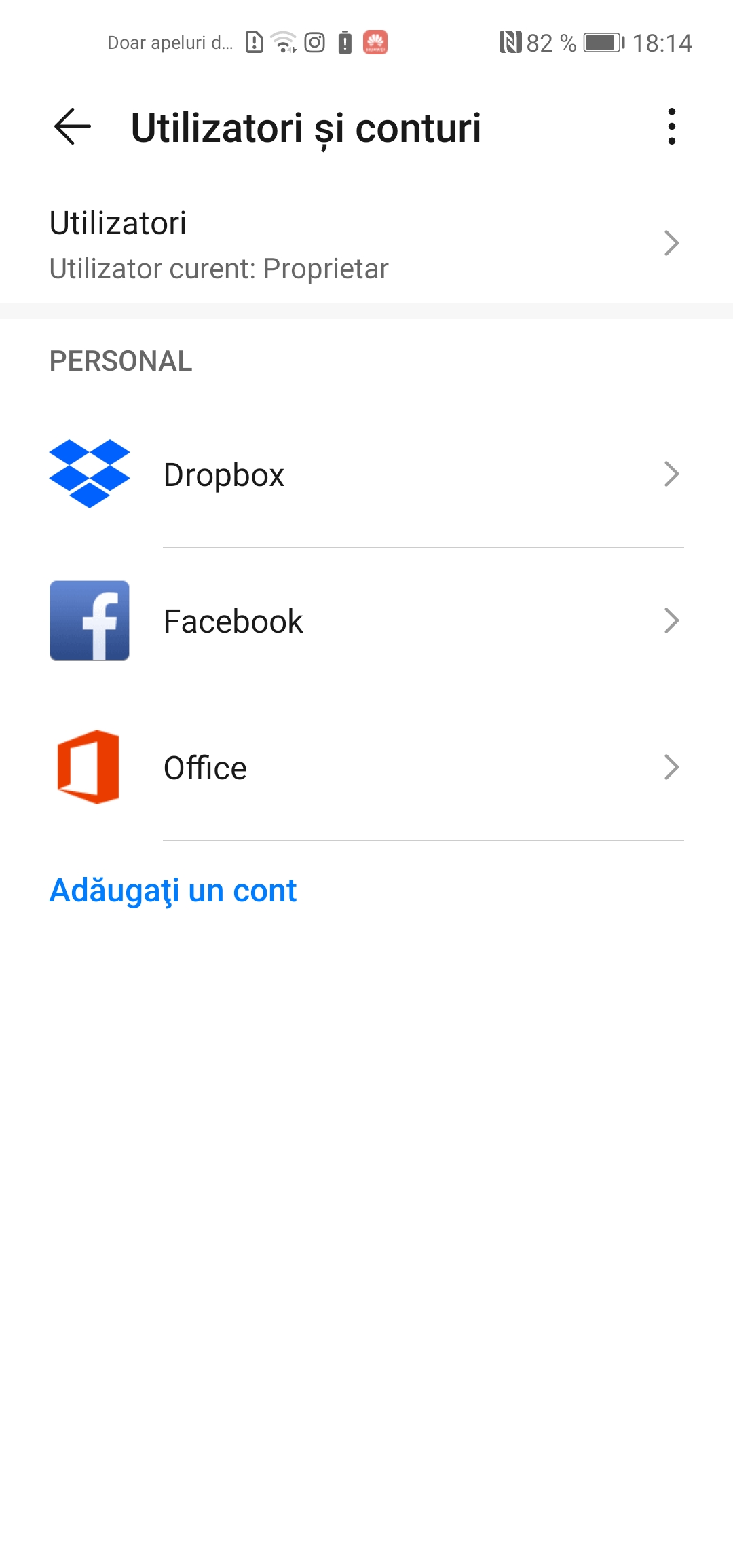
Task: Open the three-dot overflow menu
Action: [x=671, y=127]
